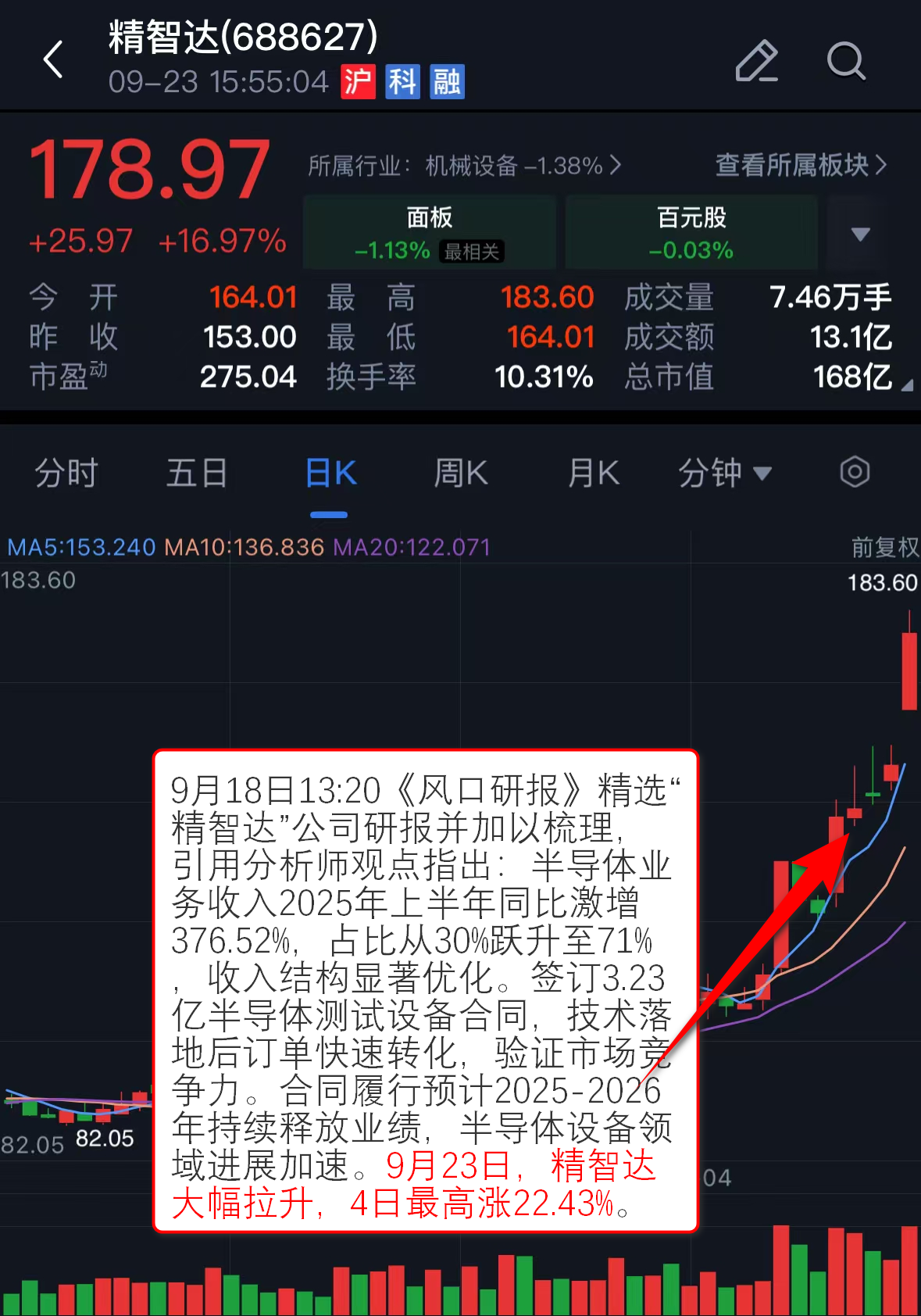
Task: Change the 前复权 adjustment option
Action: [x=884, y=547]
